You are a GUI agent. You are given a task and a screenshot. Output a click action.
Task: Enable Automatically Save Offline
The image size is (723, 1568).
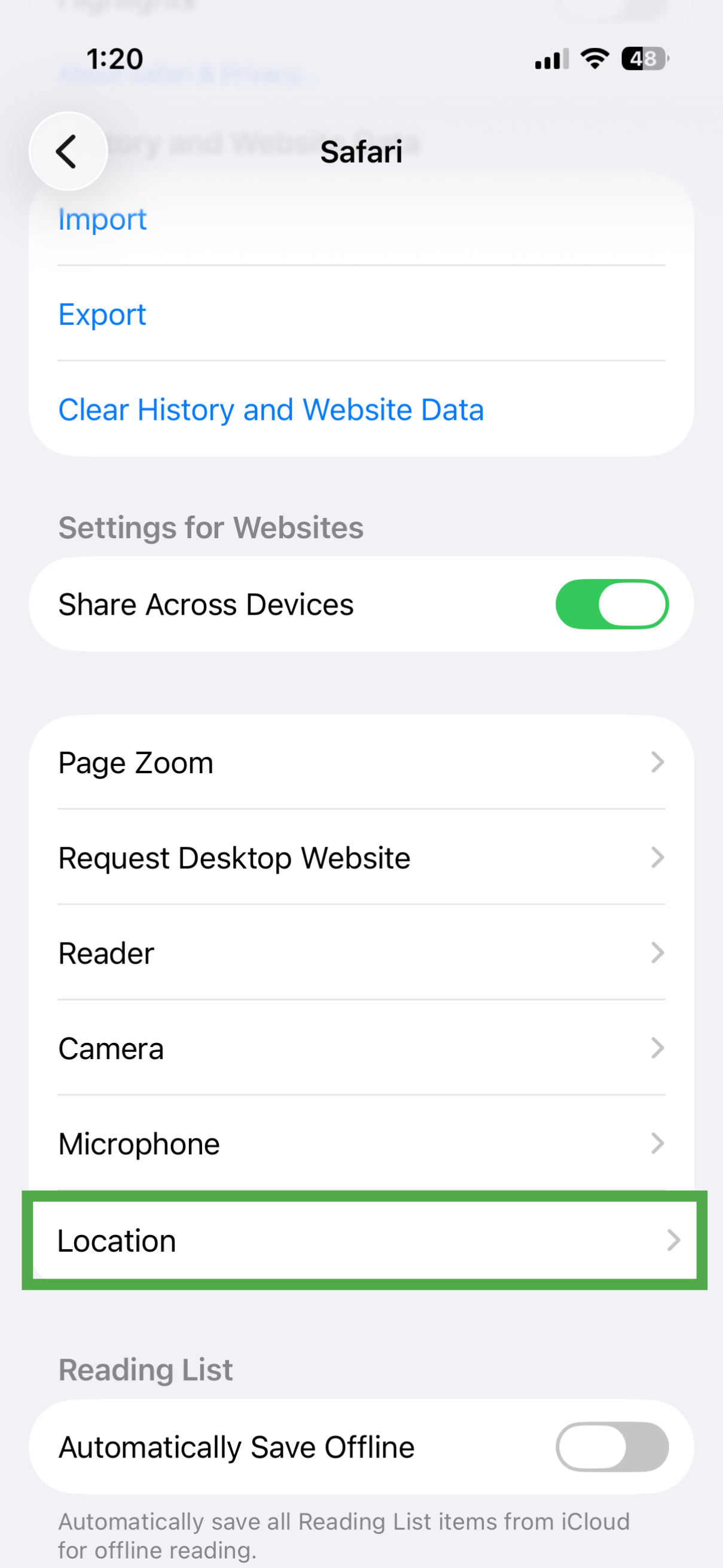612,1447
